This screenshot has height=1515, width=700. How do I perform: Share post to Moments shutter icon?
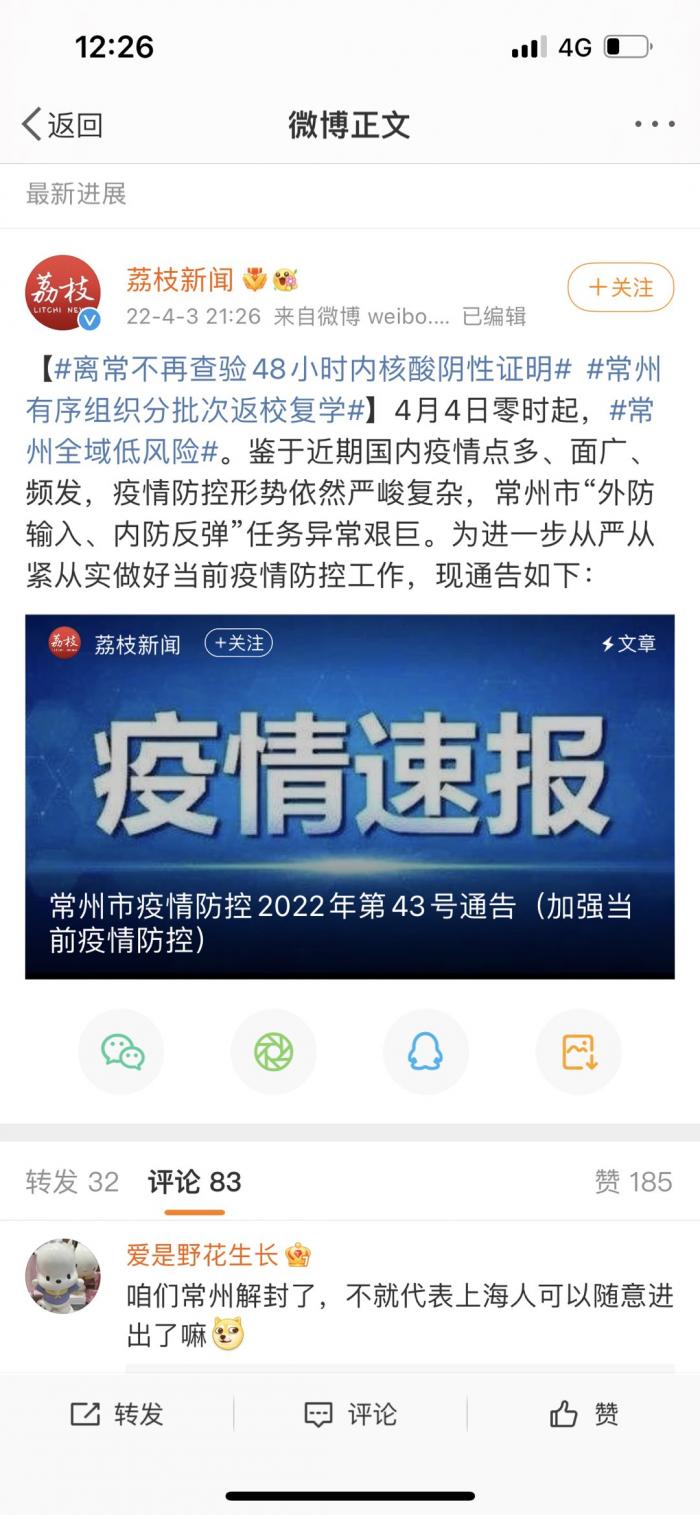tap(273, 1051)
